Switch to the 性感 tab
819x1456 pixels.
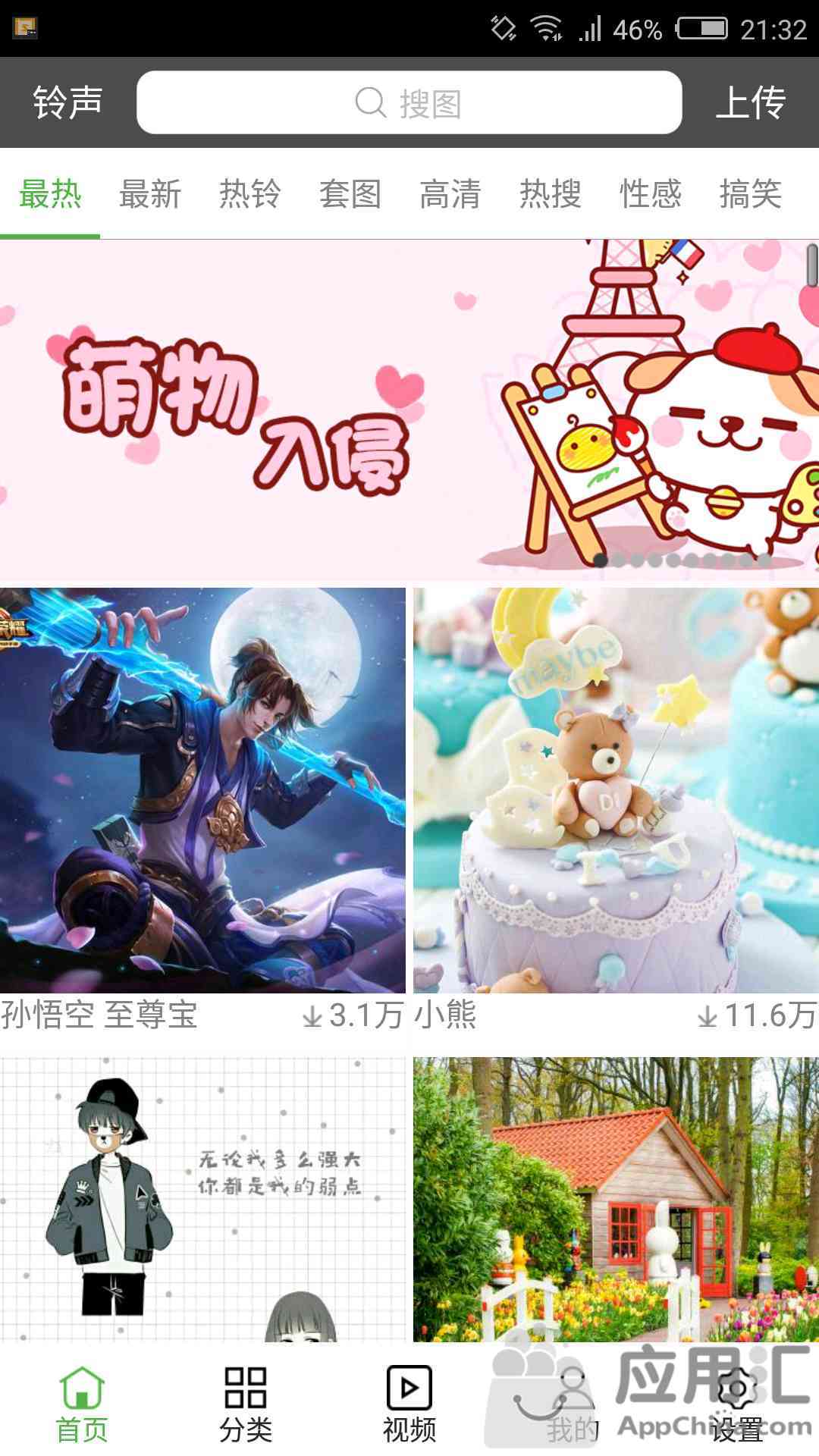click(x=651, y=194)
